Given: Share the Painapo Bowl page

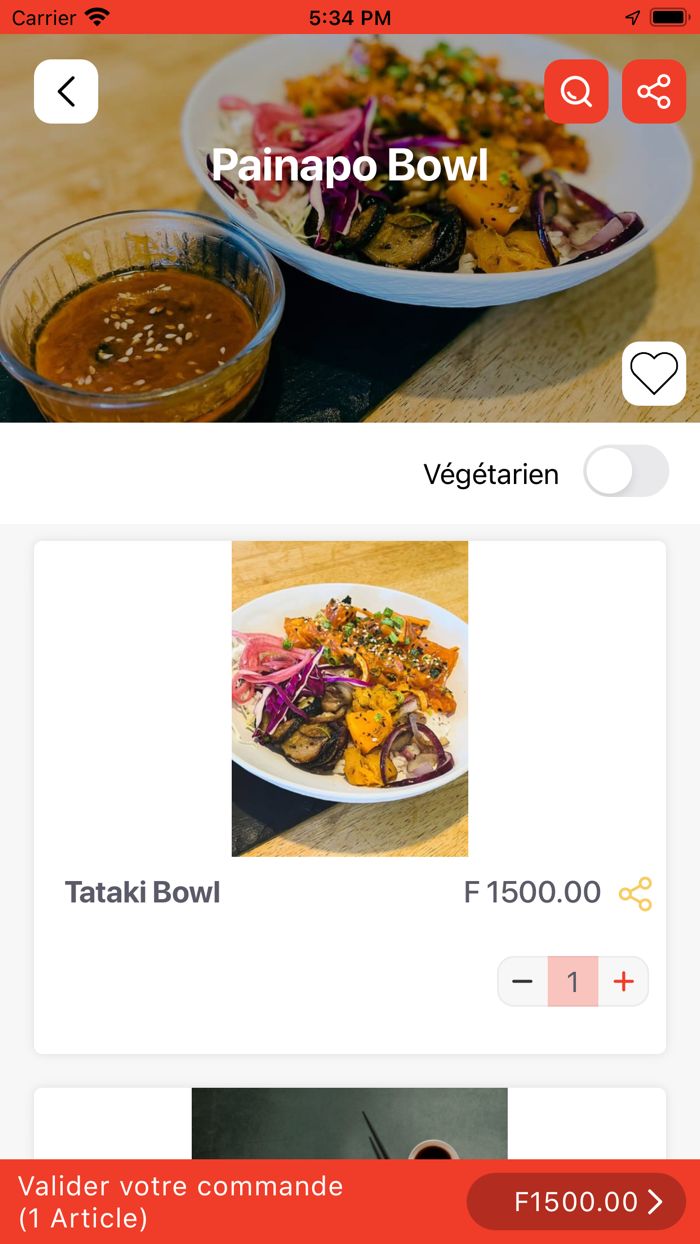Looking at the screenshot, I should (654, 92).
